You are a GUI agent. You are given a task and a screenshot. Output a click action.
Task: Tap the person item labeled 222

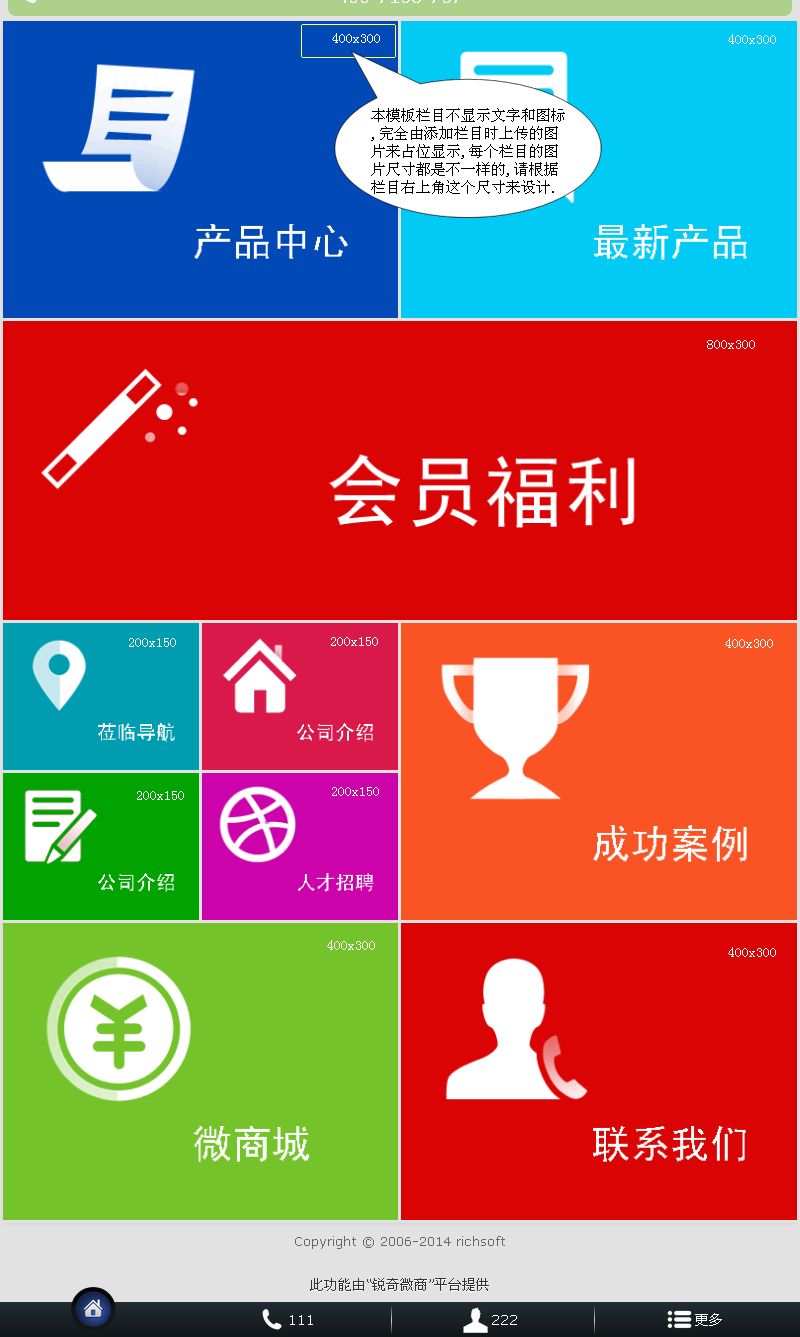tap(490, 1320)
